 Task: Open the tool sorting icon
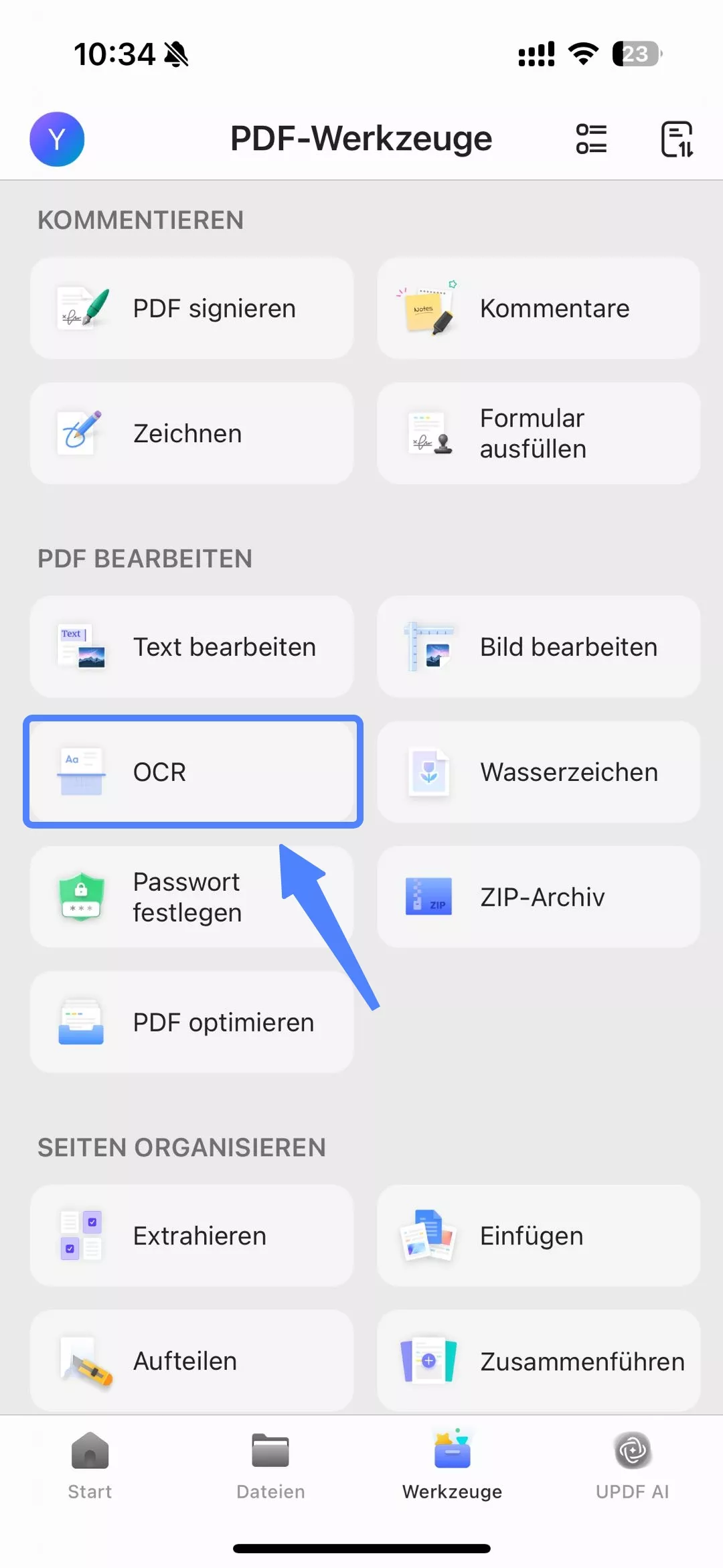(677, 139)
